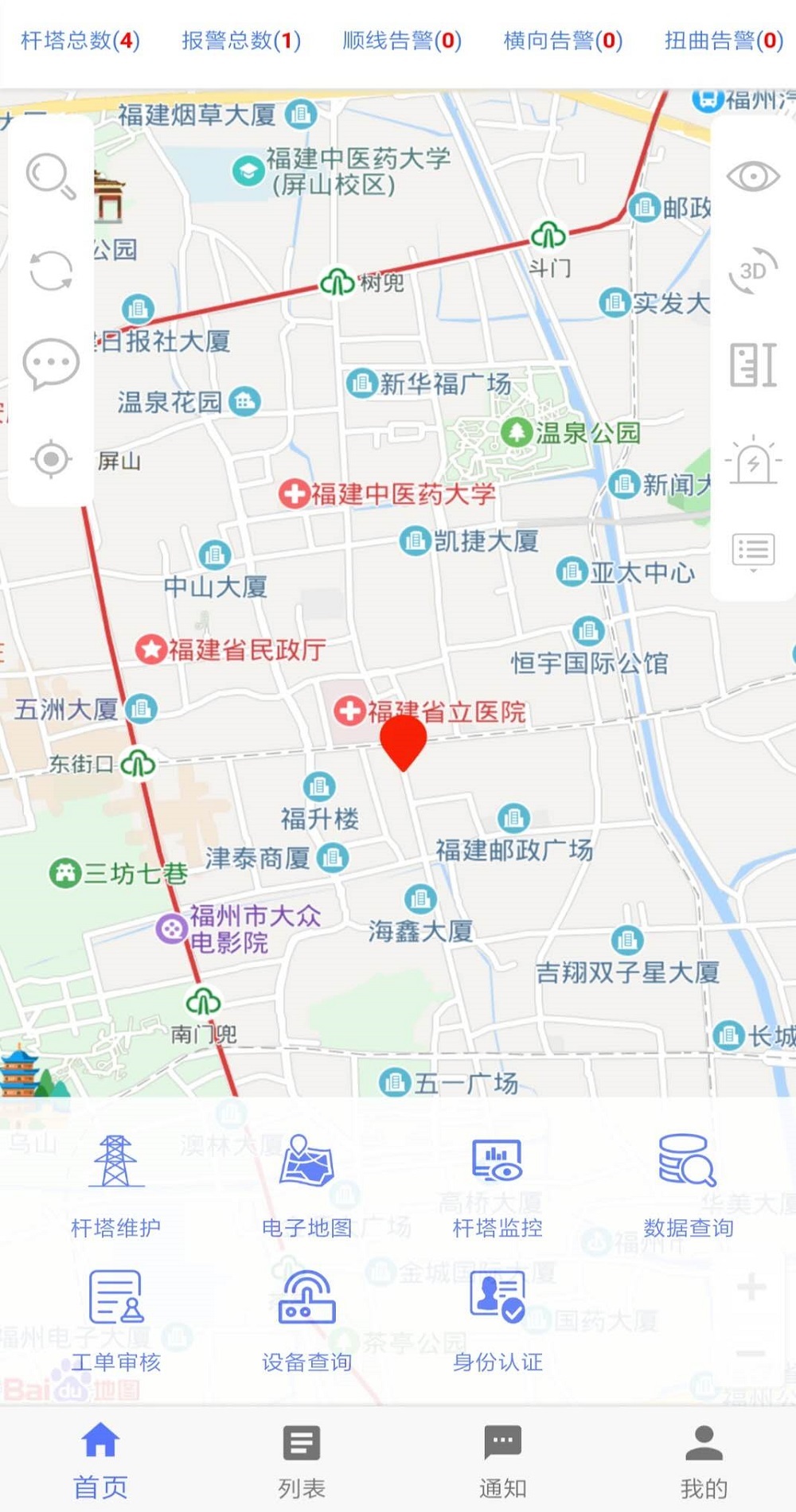Tap the red location pin on the map

[404, 740]
